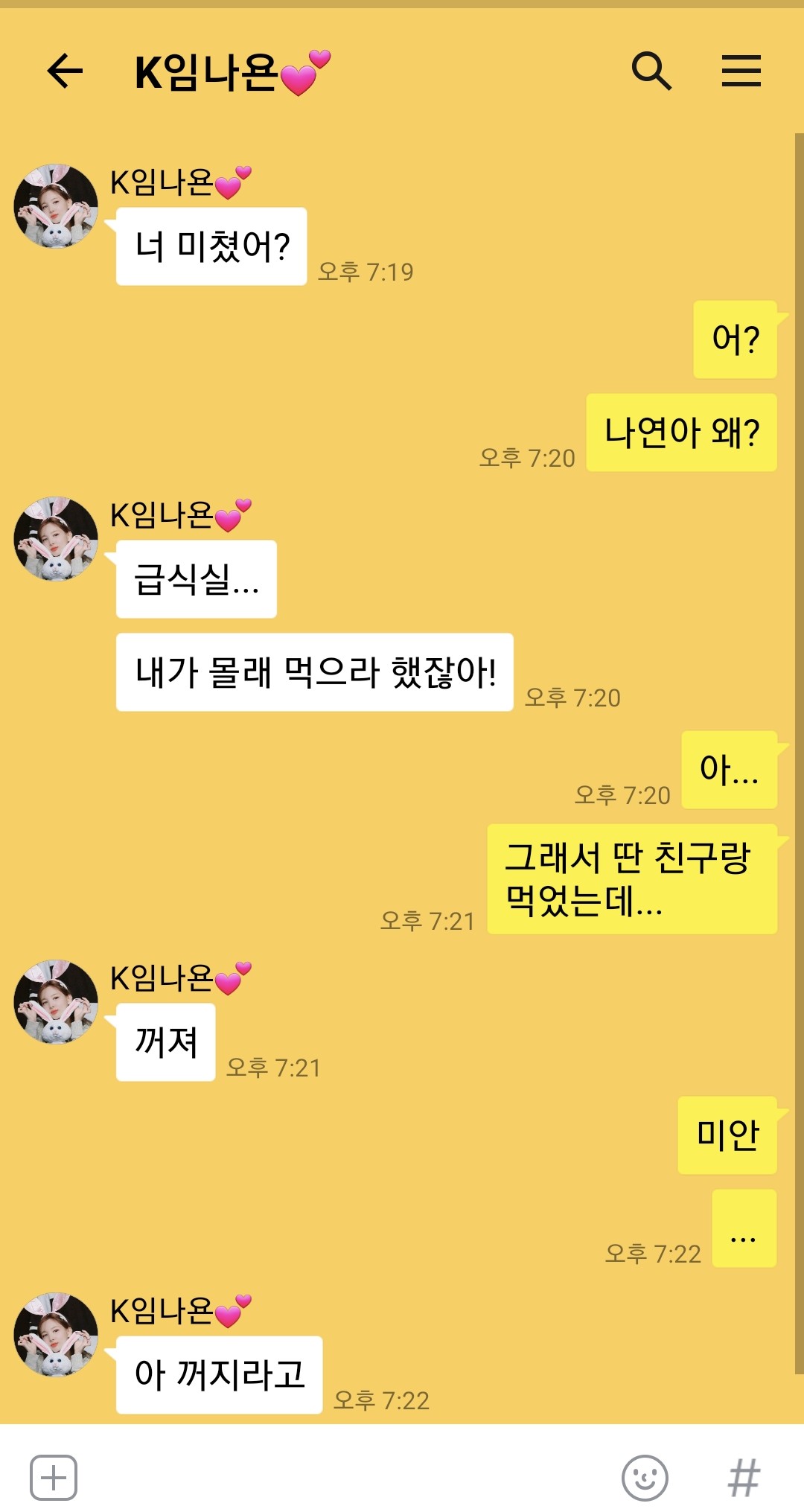Open the plus attachment button
Viewport: 804px width, 1512px height.
(54, 1477)
